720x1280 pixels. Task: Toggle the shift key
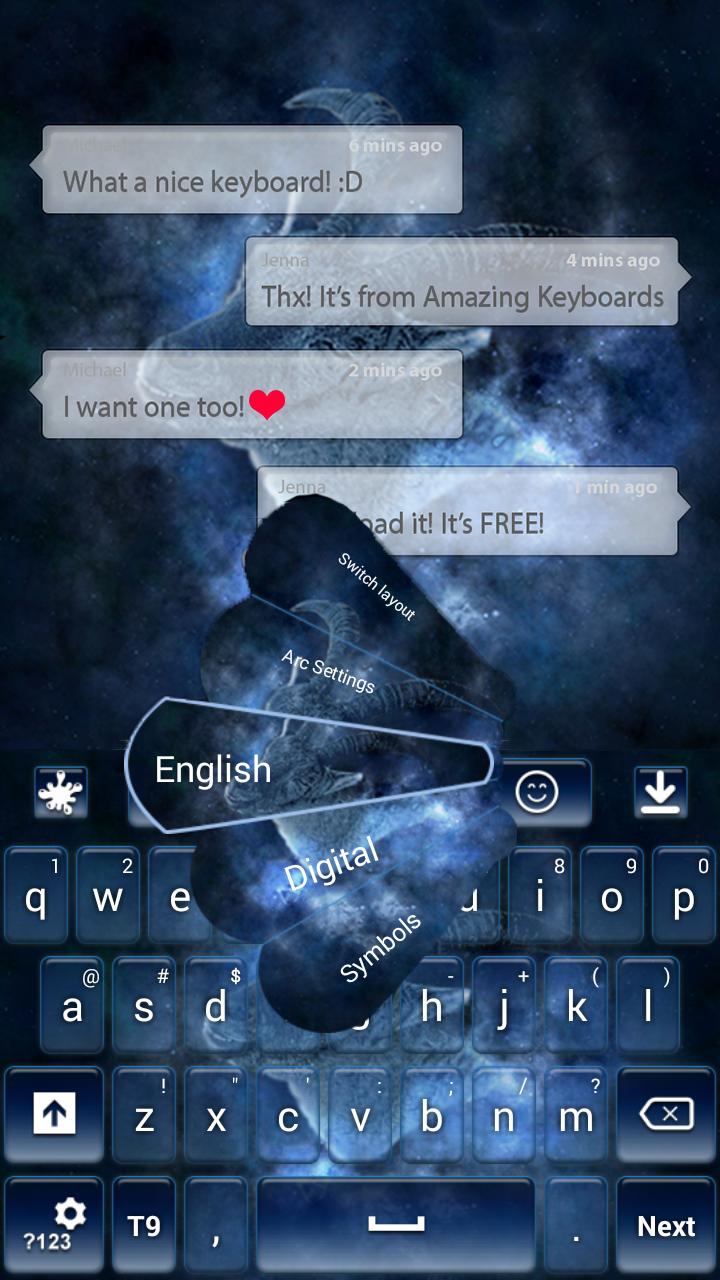pyautogui.click(x=54, y=1114)
